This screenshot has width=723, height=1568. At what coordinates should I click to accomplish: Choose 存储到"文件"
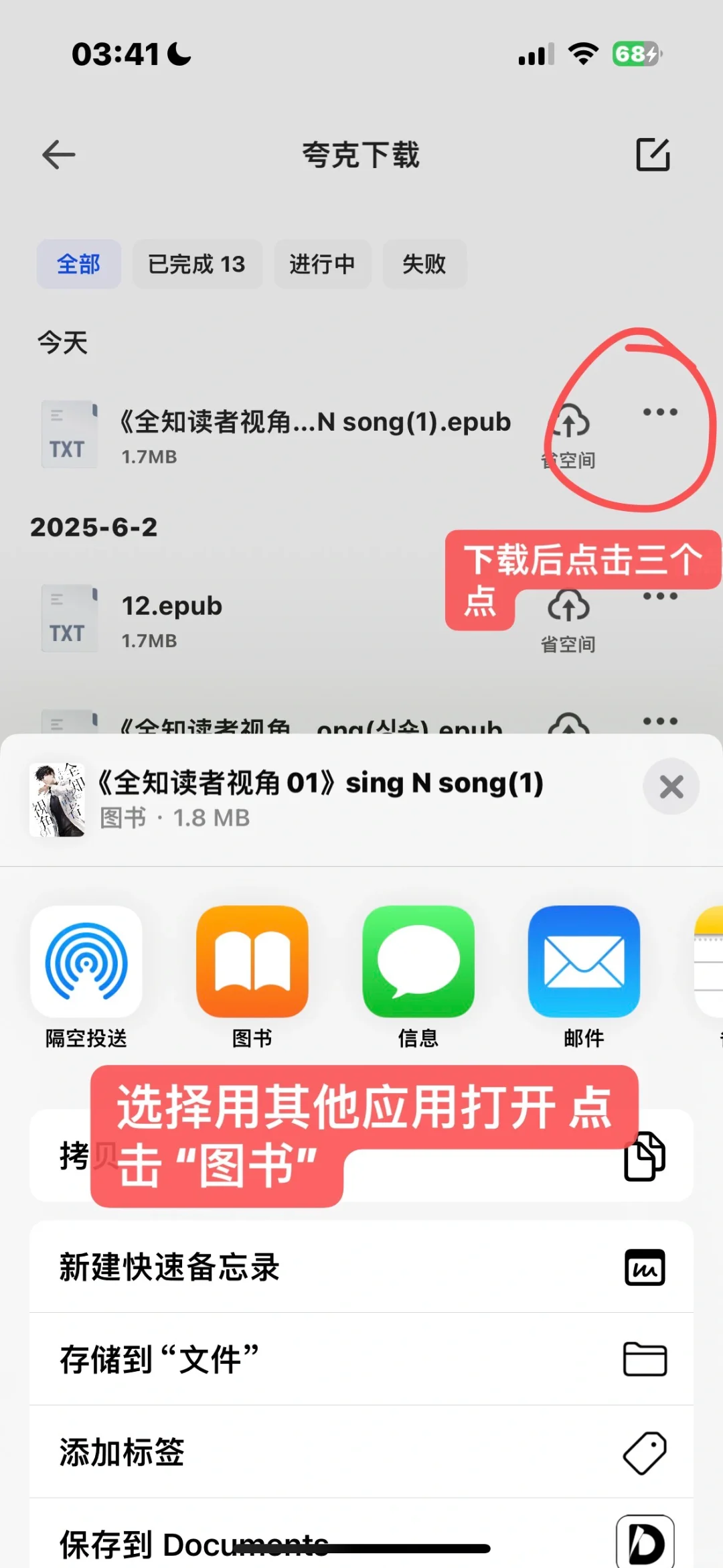coord(361,1359)
